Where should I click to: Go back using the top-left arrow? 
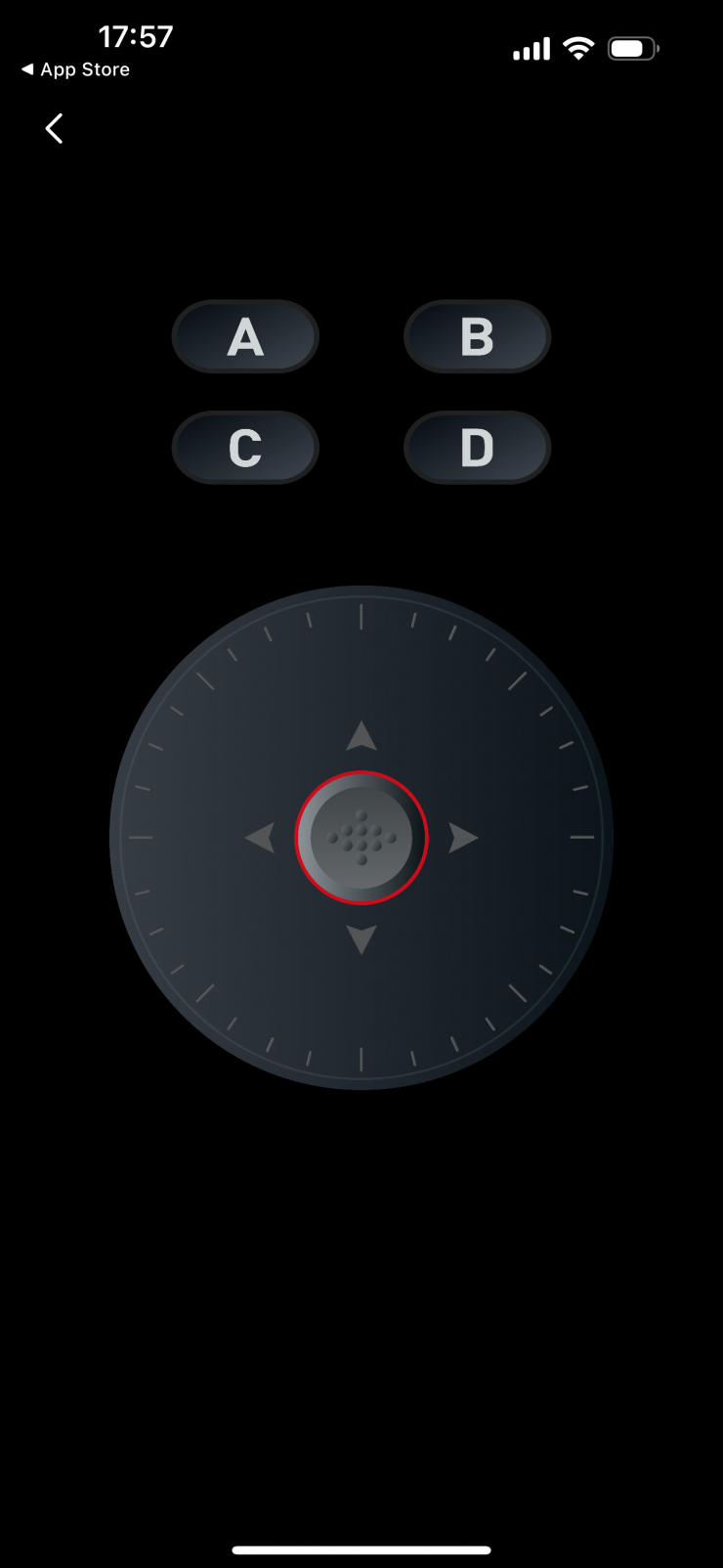(x=55, y=128)
